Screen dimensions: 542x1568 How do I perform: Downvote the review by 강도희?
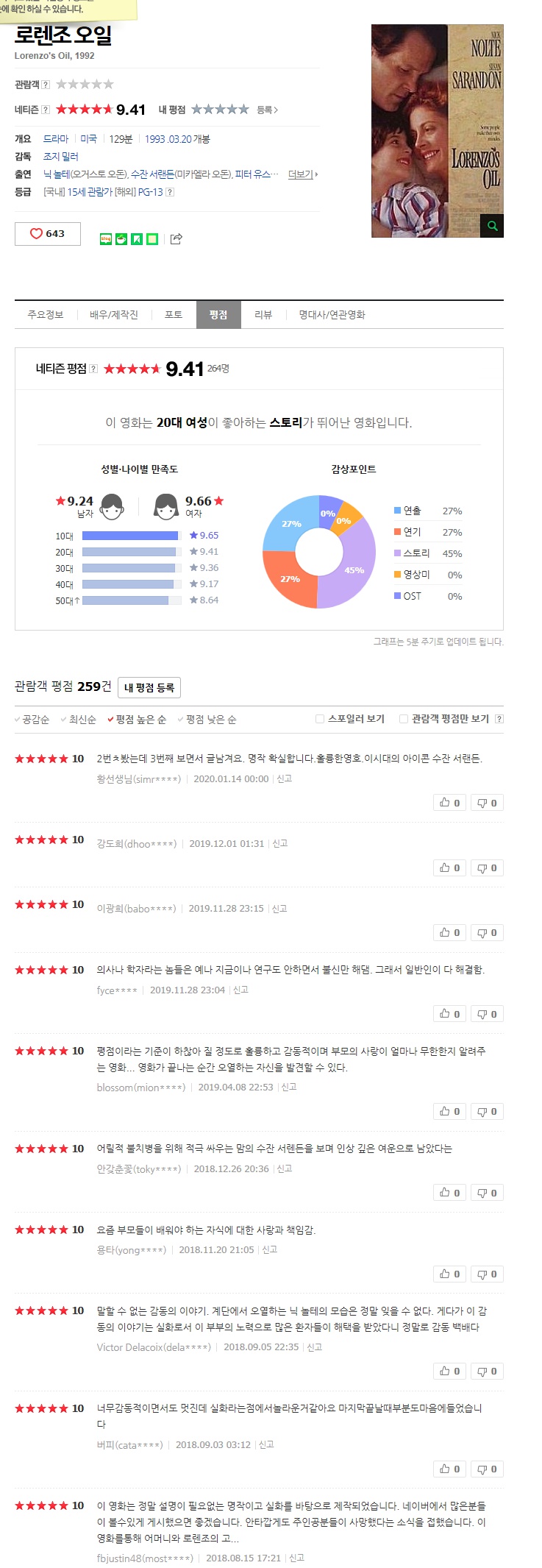(487, 868)
